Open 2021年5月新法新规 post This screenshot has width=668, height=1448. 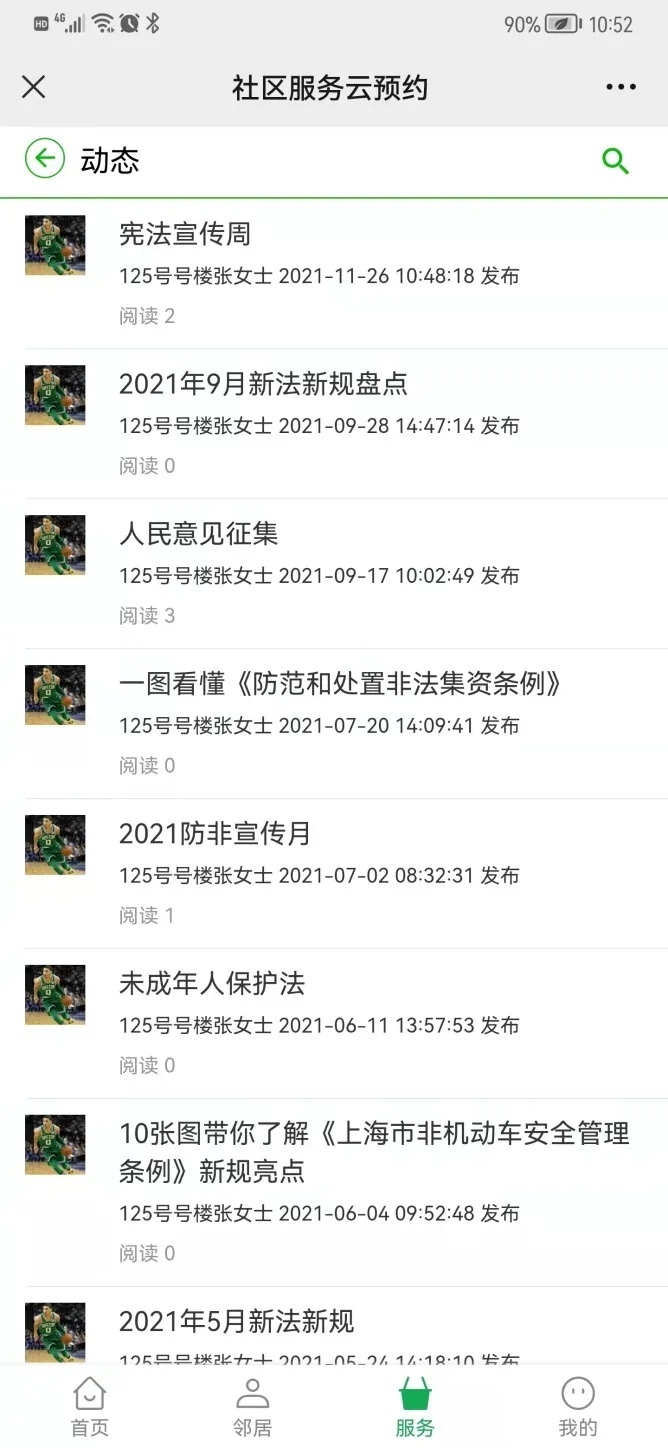[236, 1322]
